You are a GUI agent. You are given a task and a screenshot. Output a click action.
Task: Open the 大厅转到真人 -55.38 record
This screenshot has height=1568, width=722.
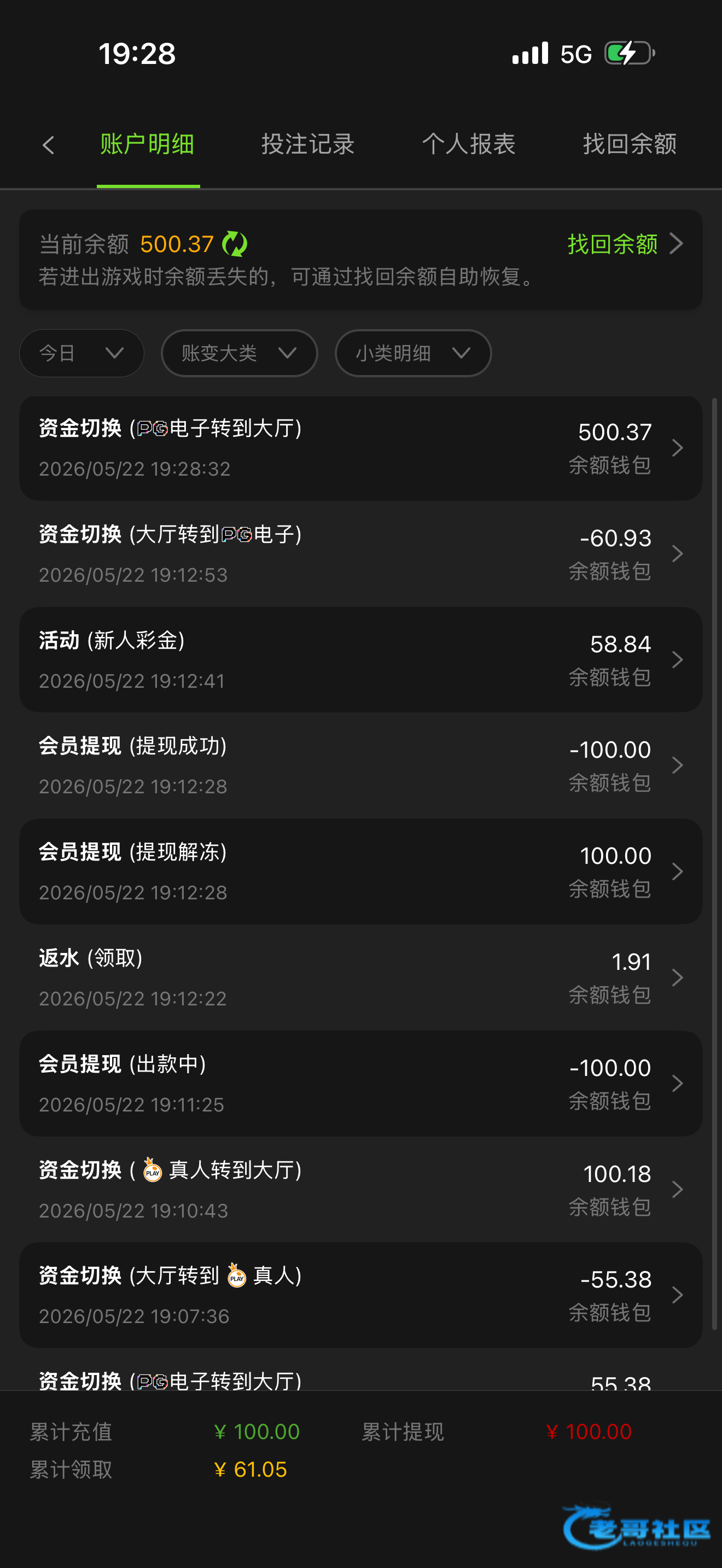point(361,1295)
